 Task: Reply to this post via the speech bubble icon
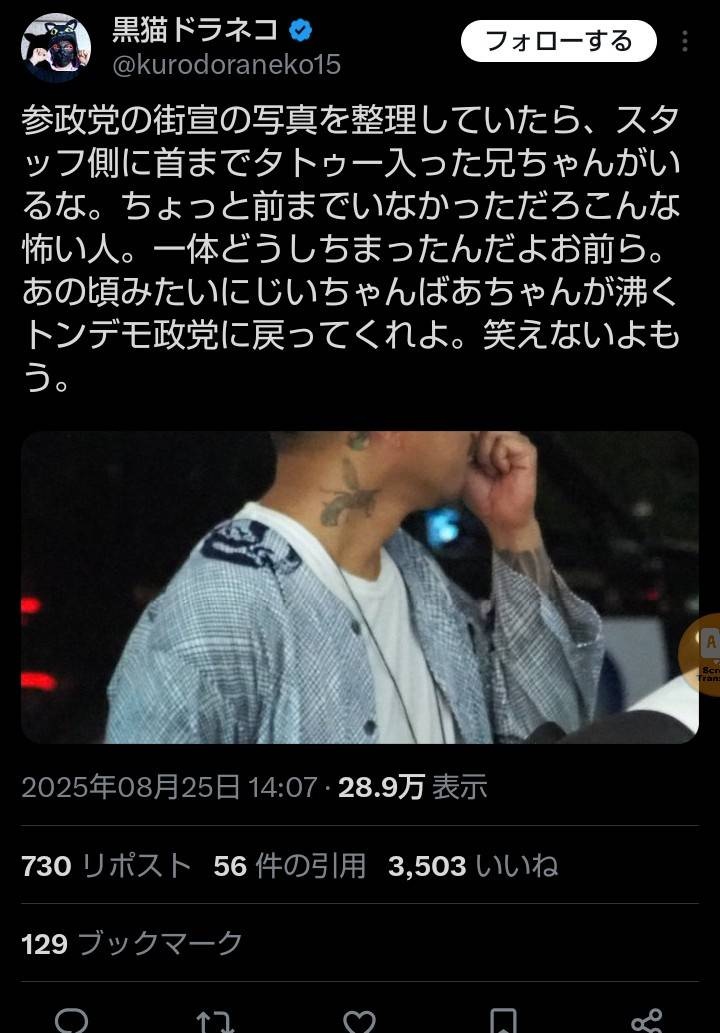tap(71, 1020)
